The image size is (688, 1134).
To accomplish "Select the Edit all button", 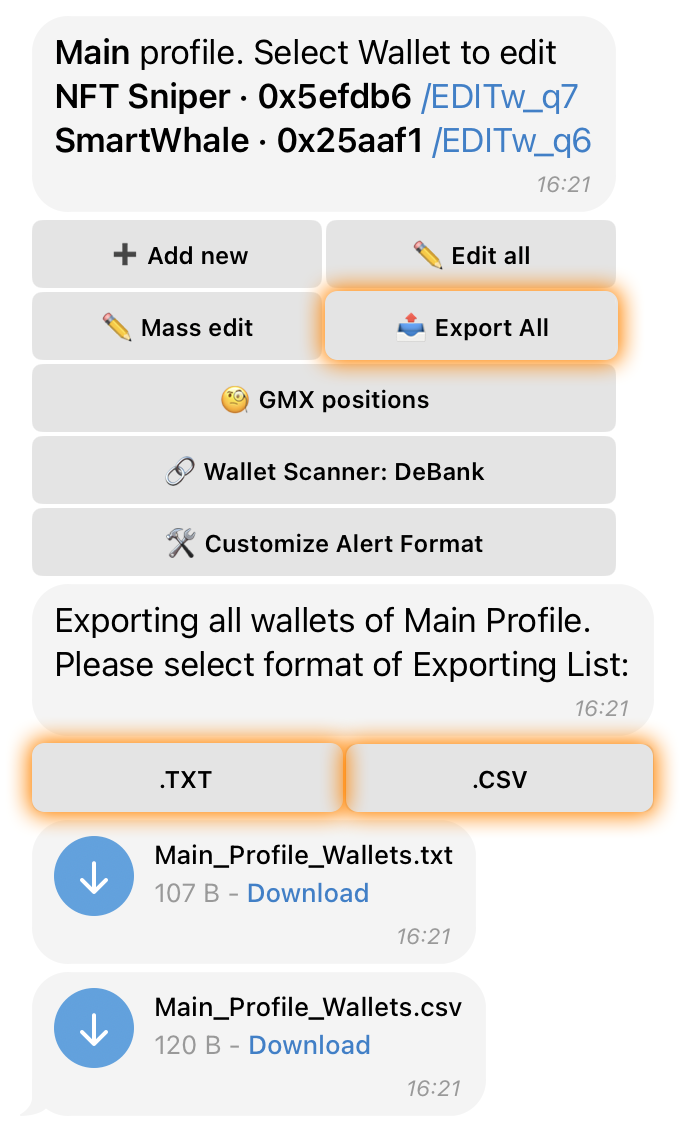I will click(471, 255).
